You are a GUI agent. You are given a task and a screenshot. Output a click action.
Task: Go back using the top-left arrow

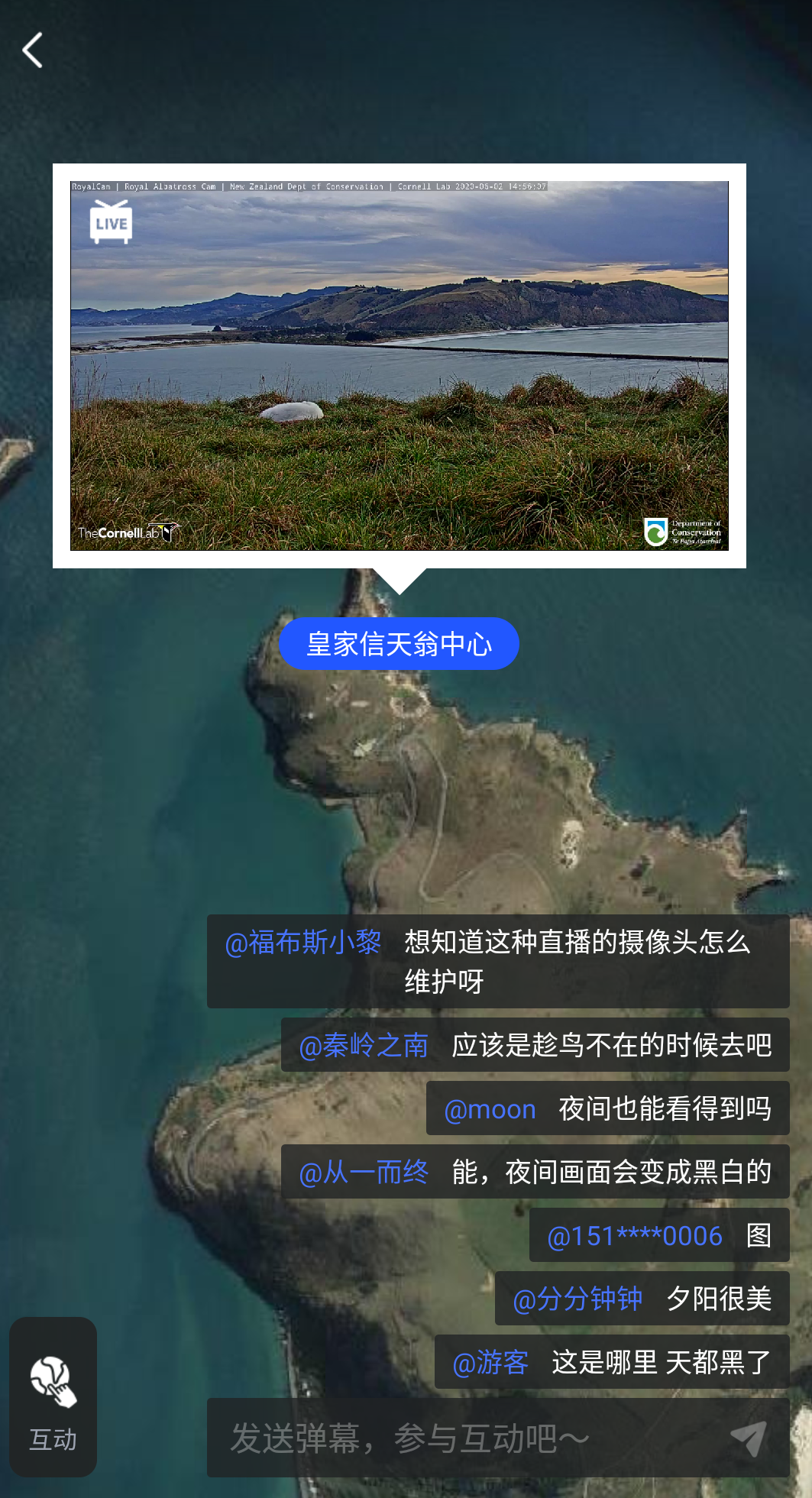point(33,50)
